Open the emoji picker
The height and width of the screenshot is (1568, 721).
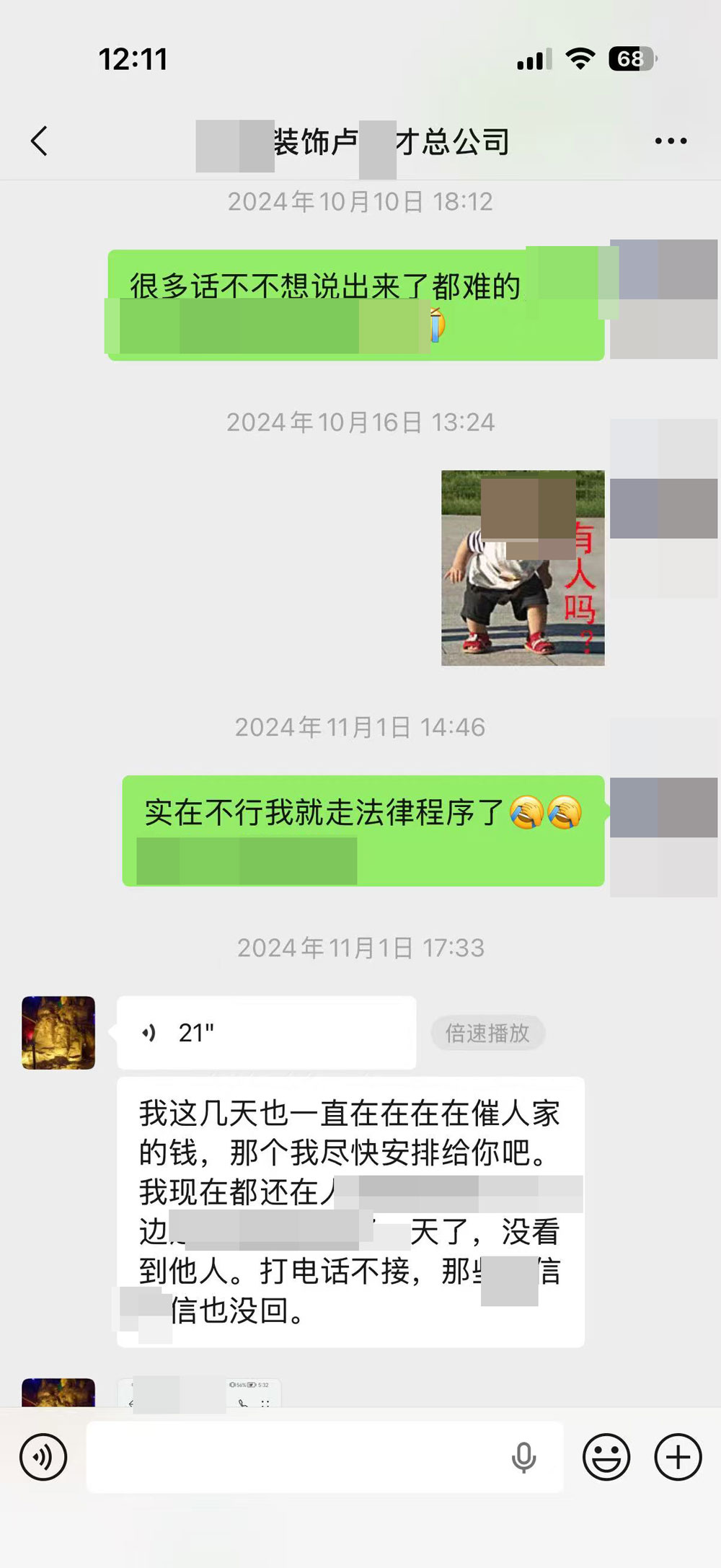[x=606, y=1457]
